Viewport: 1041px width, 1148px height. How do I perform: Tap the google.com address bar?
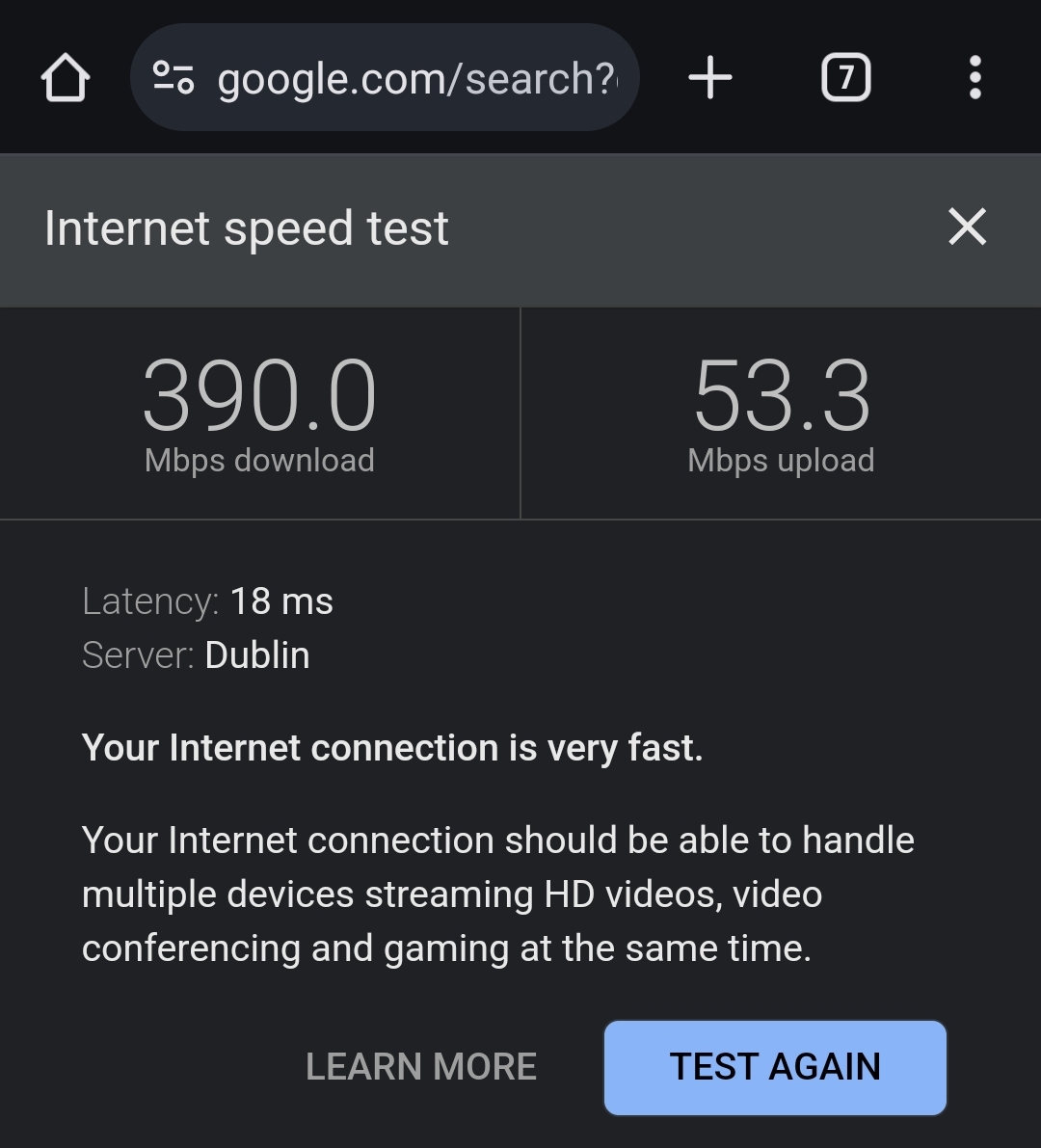tap(414, 78)
